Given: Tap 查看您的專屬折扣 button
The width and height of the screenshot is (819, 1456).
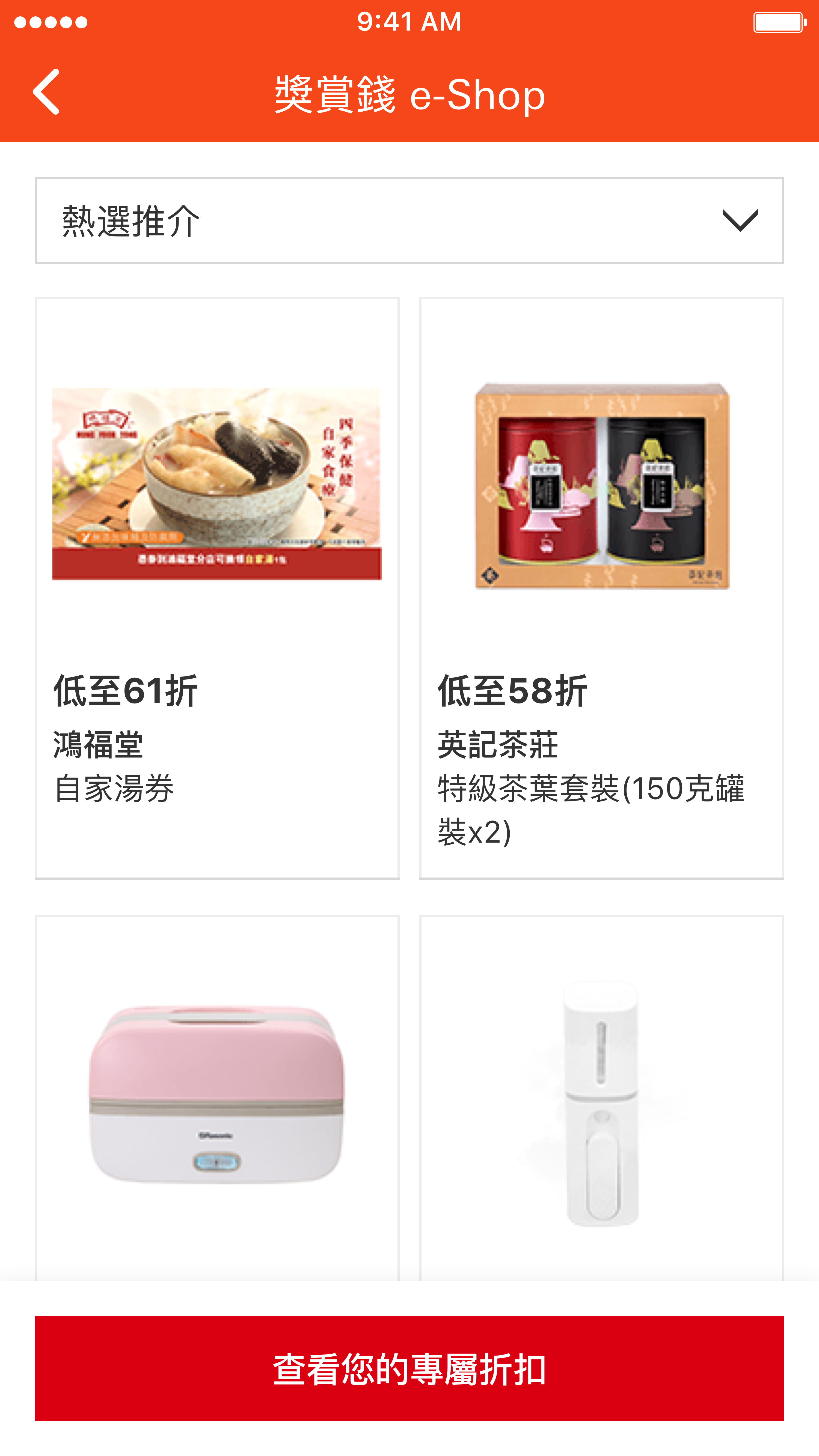Looking at the screenshot, I should point(410,1368).
